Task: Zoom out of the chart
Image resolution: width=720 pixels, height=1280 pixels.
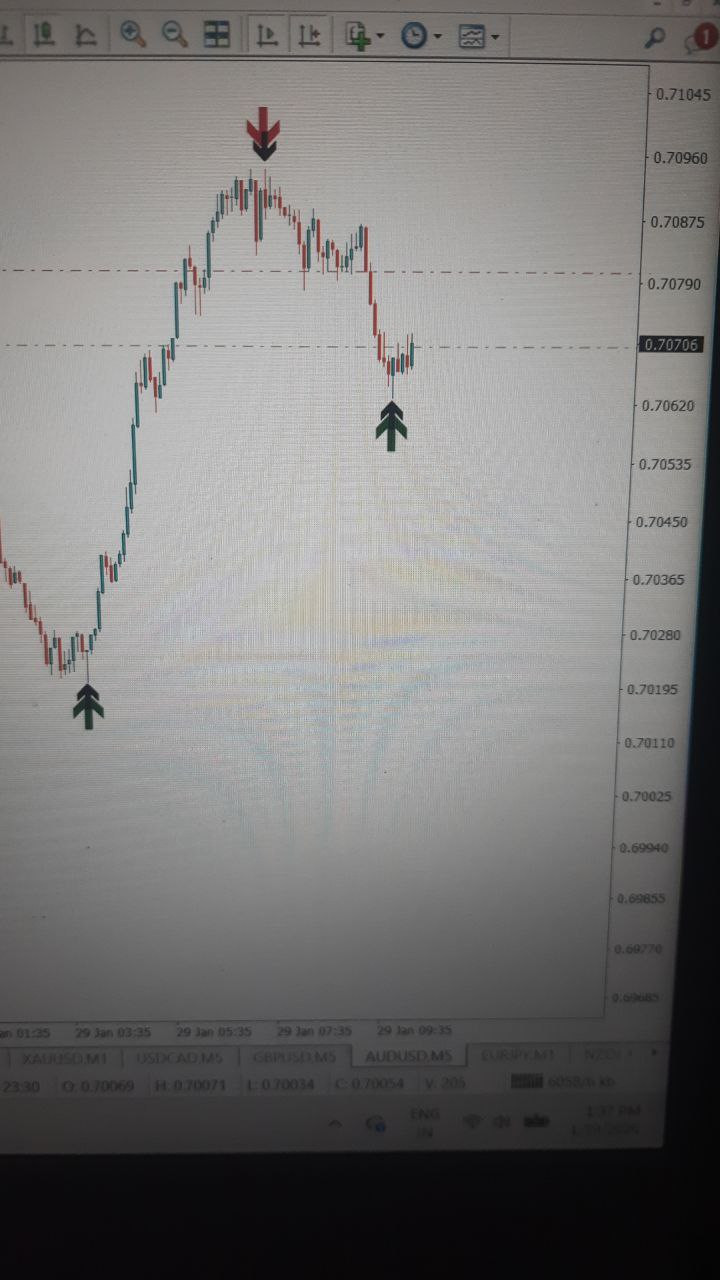Action: 175,36
